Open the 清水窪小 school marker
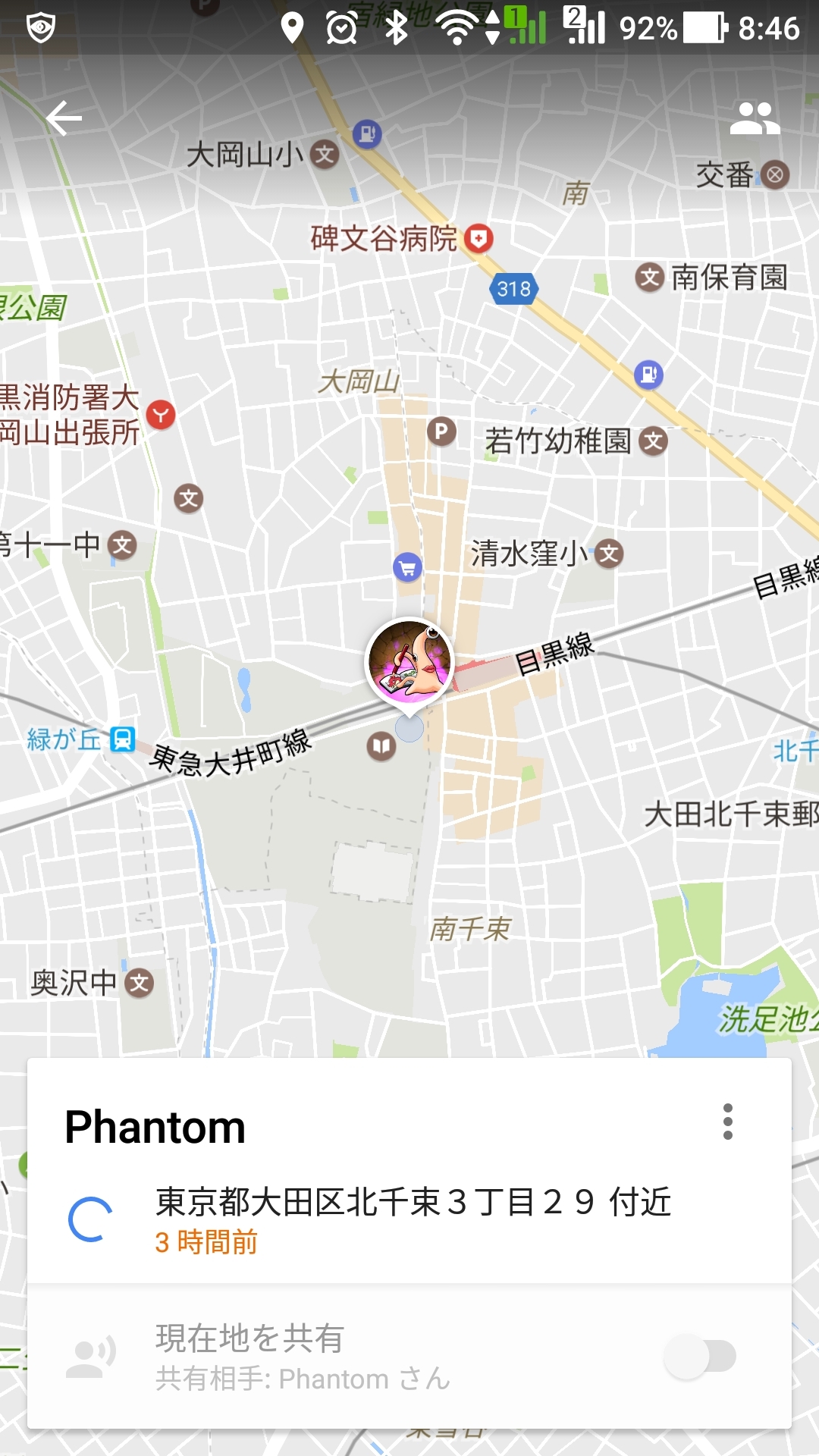819x1456 pixels. 609,554
